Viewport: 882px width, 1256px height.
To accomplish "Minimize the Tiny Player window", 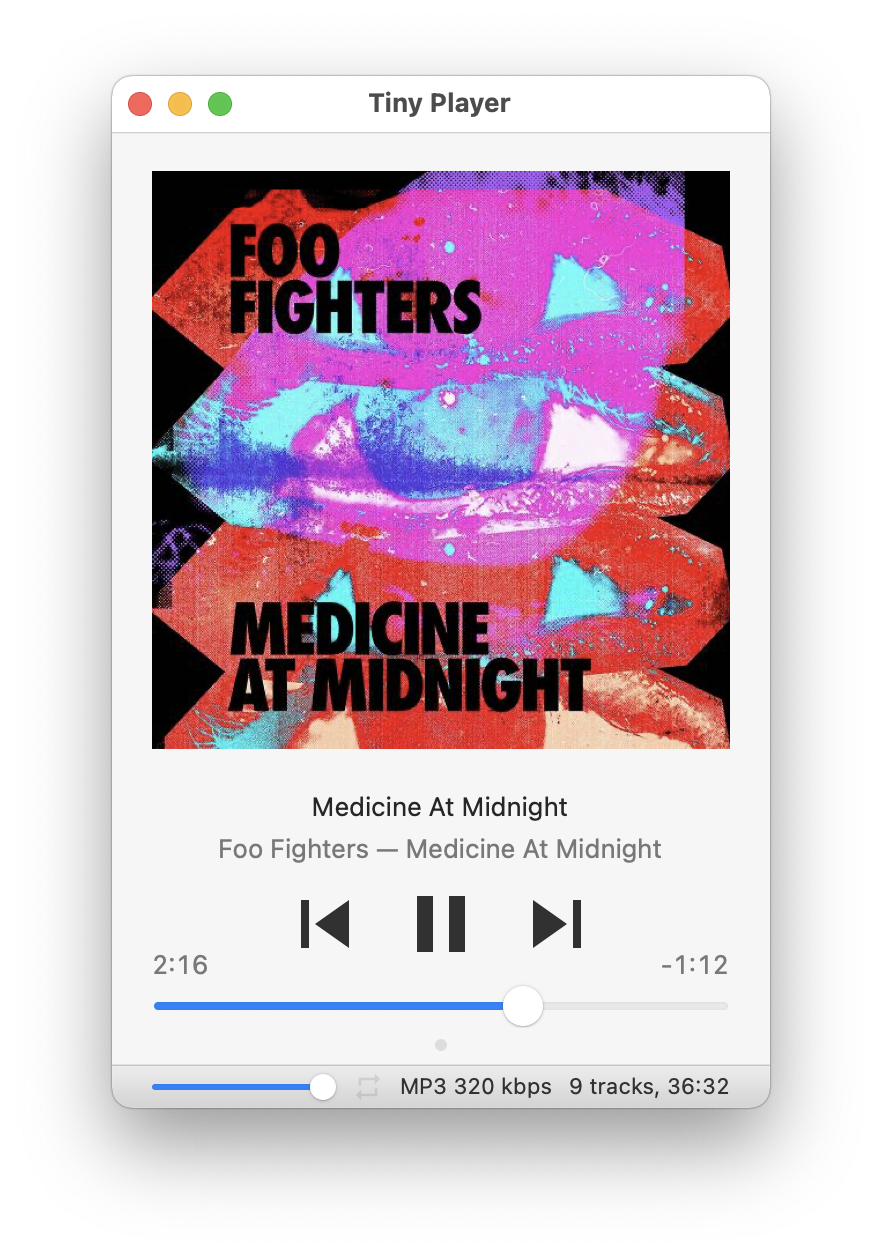I will pos(180,104).
